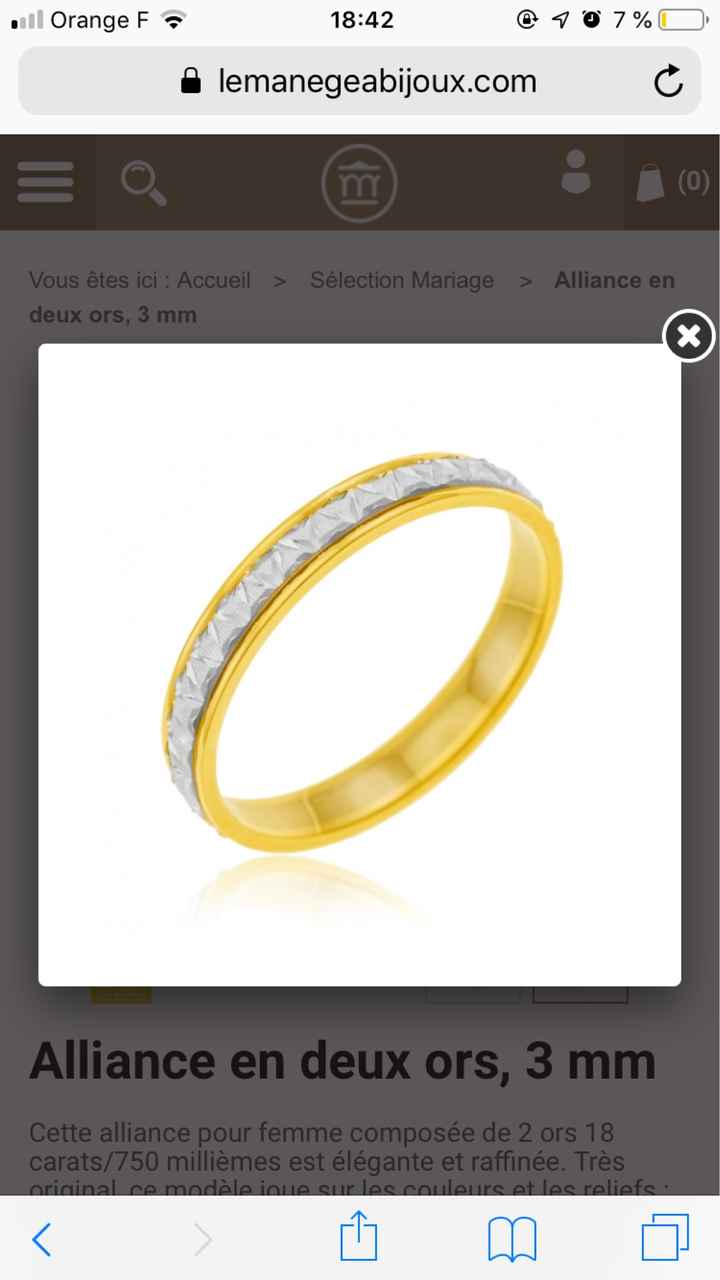Open the Safari share sheet

(359, 1238)
